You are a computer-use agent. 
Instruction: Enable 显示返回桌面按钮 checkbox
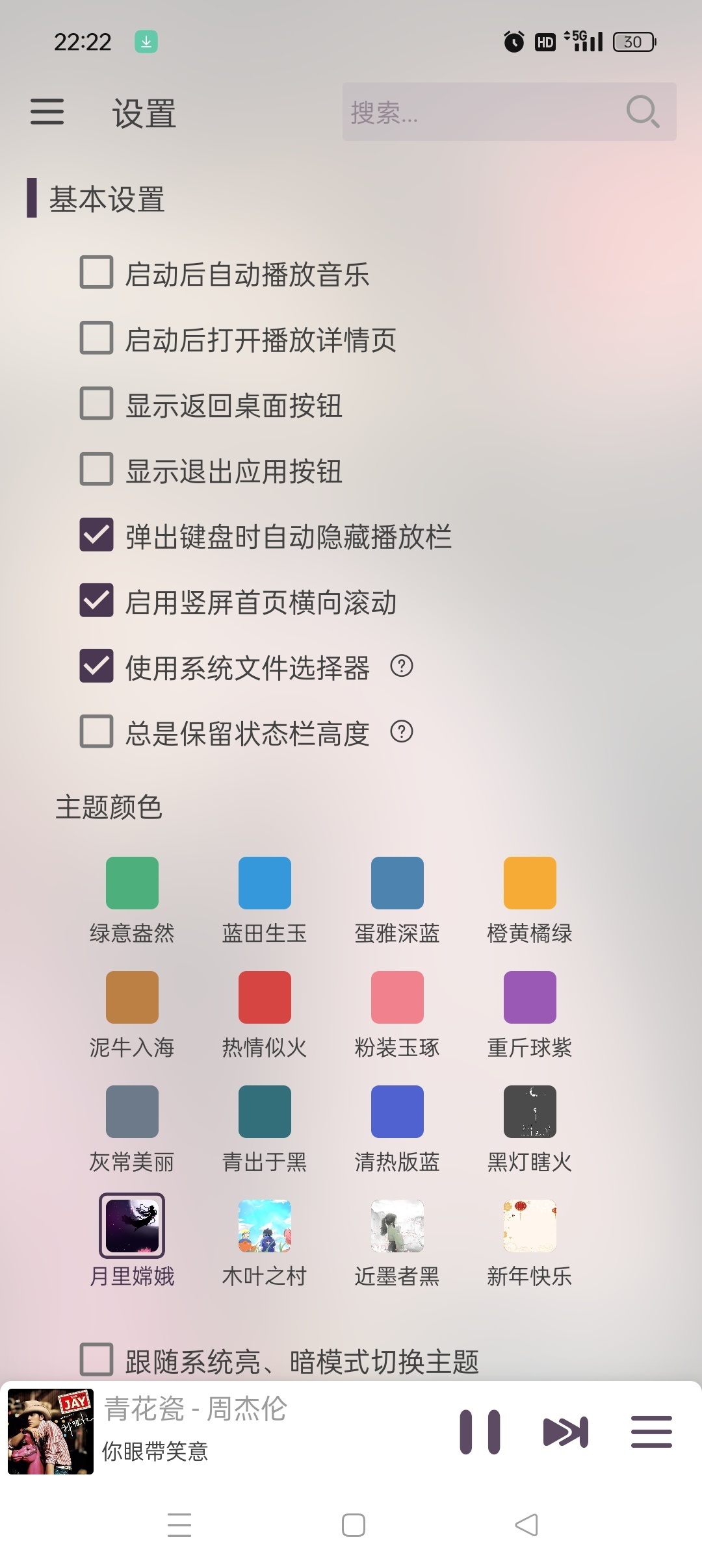[x=96, y=403]
